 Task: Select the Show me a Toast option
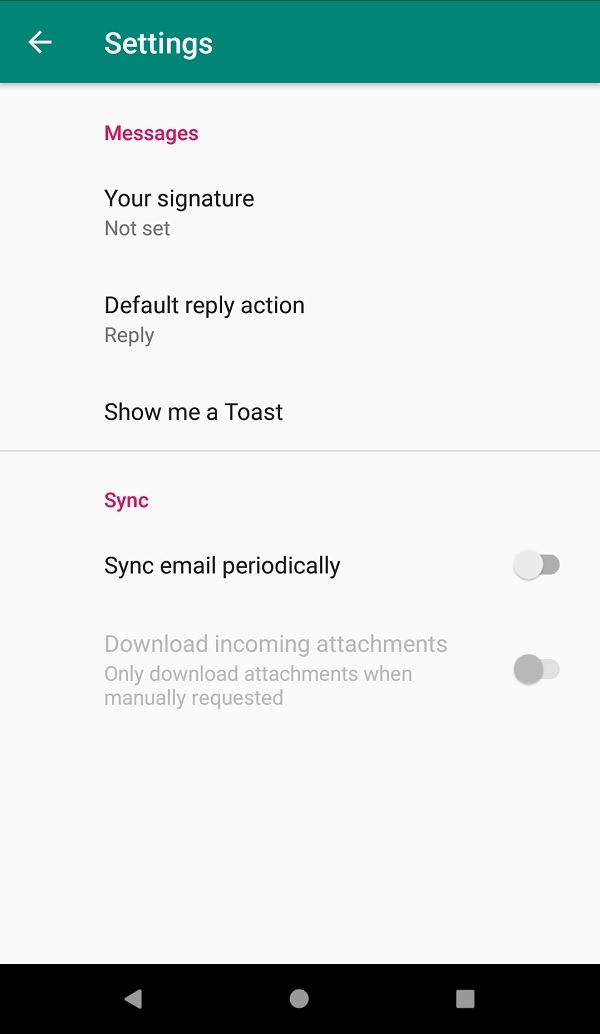coord(194,412)
